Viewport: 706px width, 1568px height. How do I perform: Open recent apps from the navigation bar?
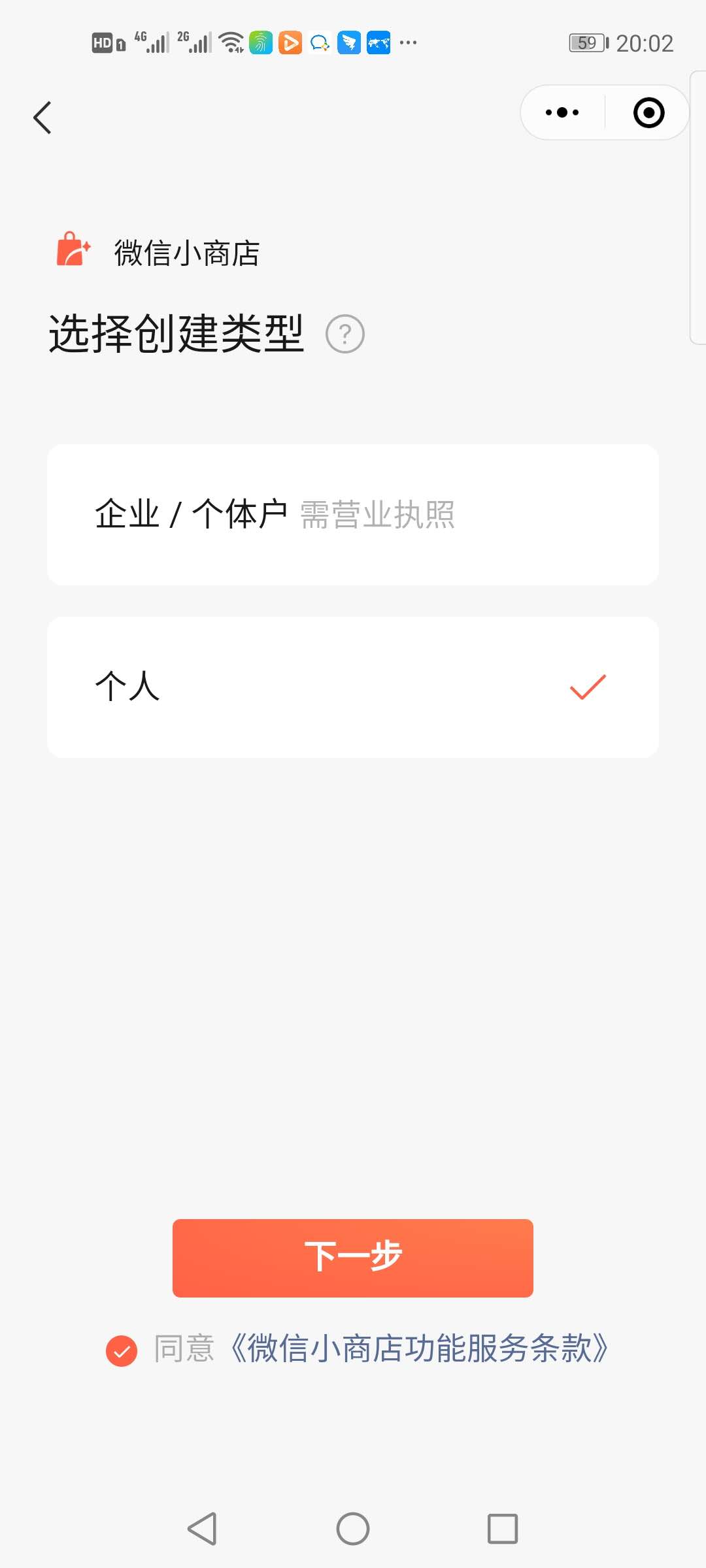(503, 1529)
